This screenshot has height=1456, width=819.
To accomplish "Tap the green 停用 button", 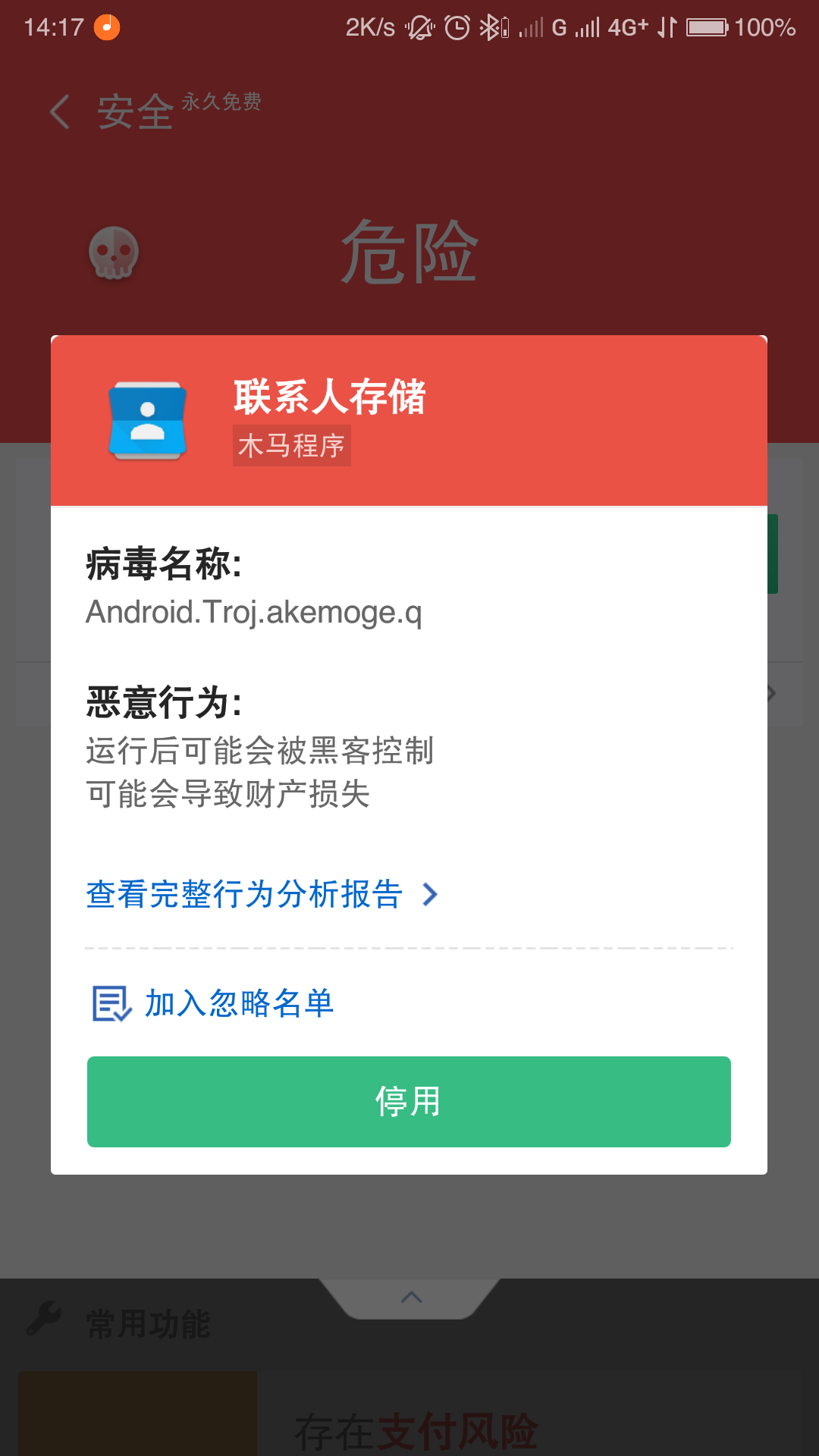I will coord(409,1101).
